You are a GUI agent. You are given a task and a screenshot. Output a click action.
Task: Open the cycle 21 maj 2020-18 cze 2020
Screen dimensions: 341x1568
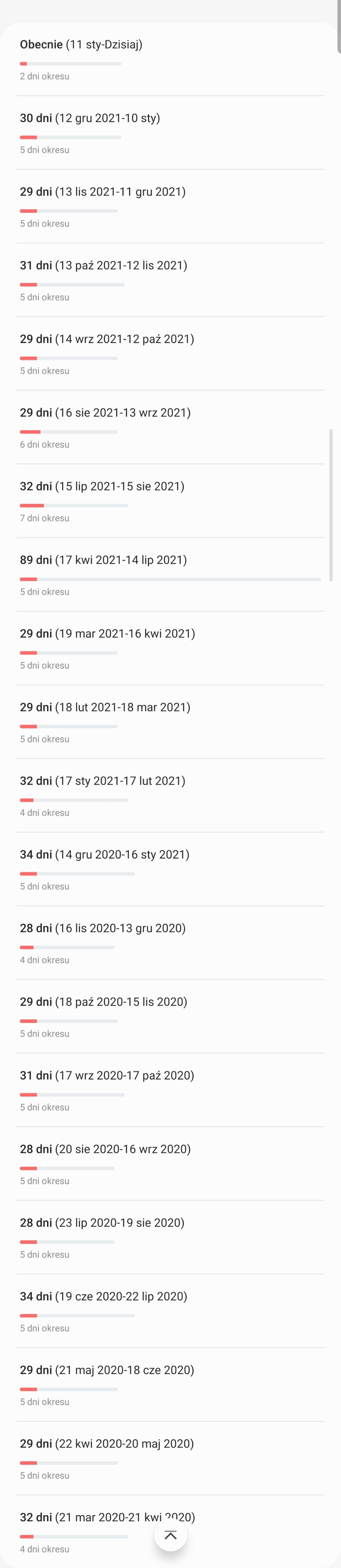click(x=170, y=1385)
